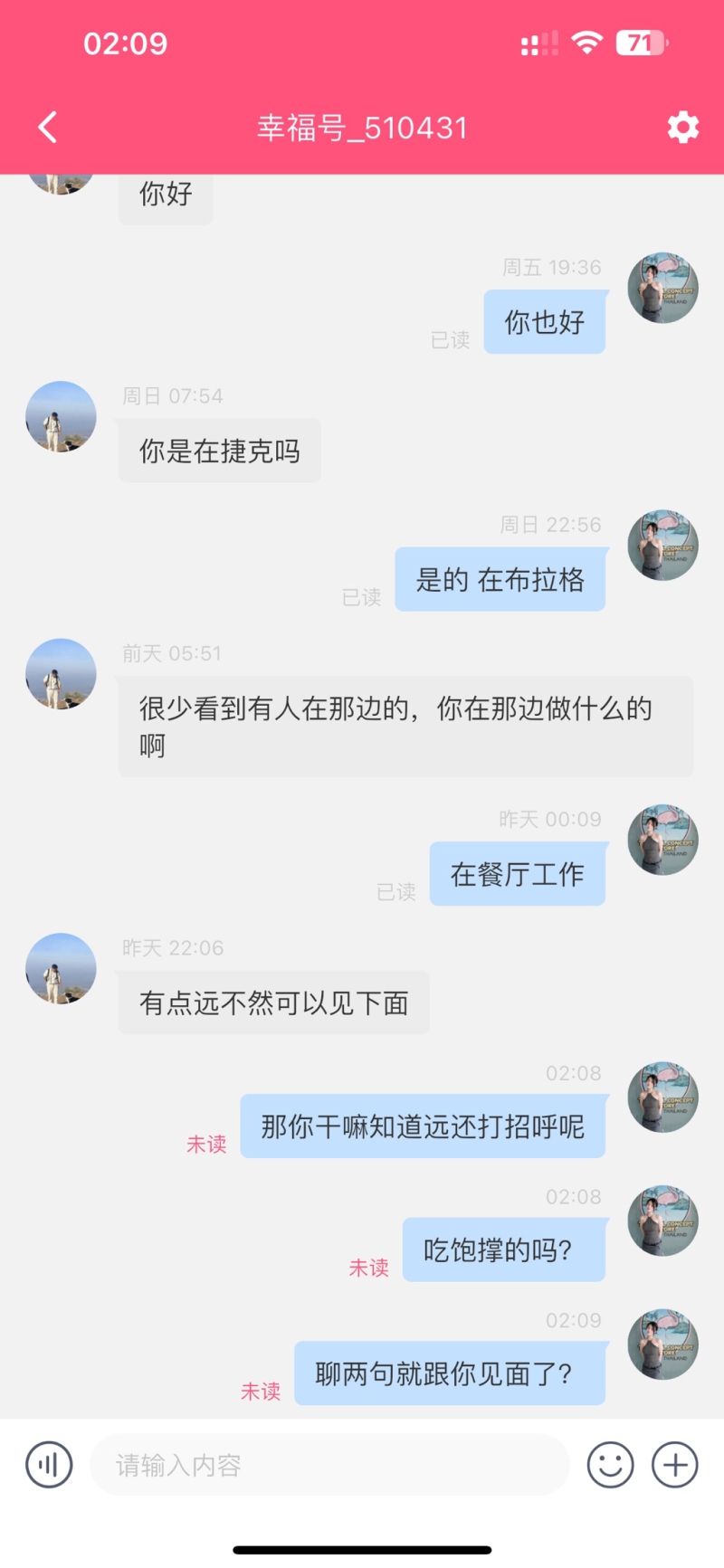Switch to voice message input

click(49, 1464)
